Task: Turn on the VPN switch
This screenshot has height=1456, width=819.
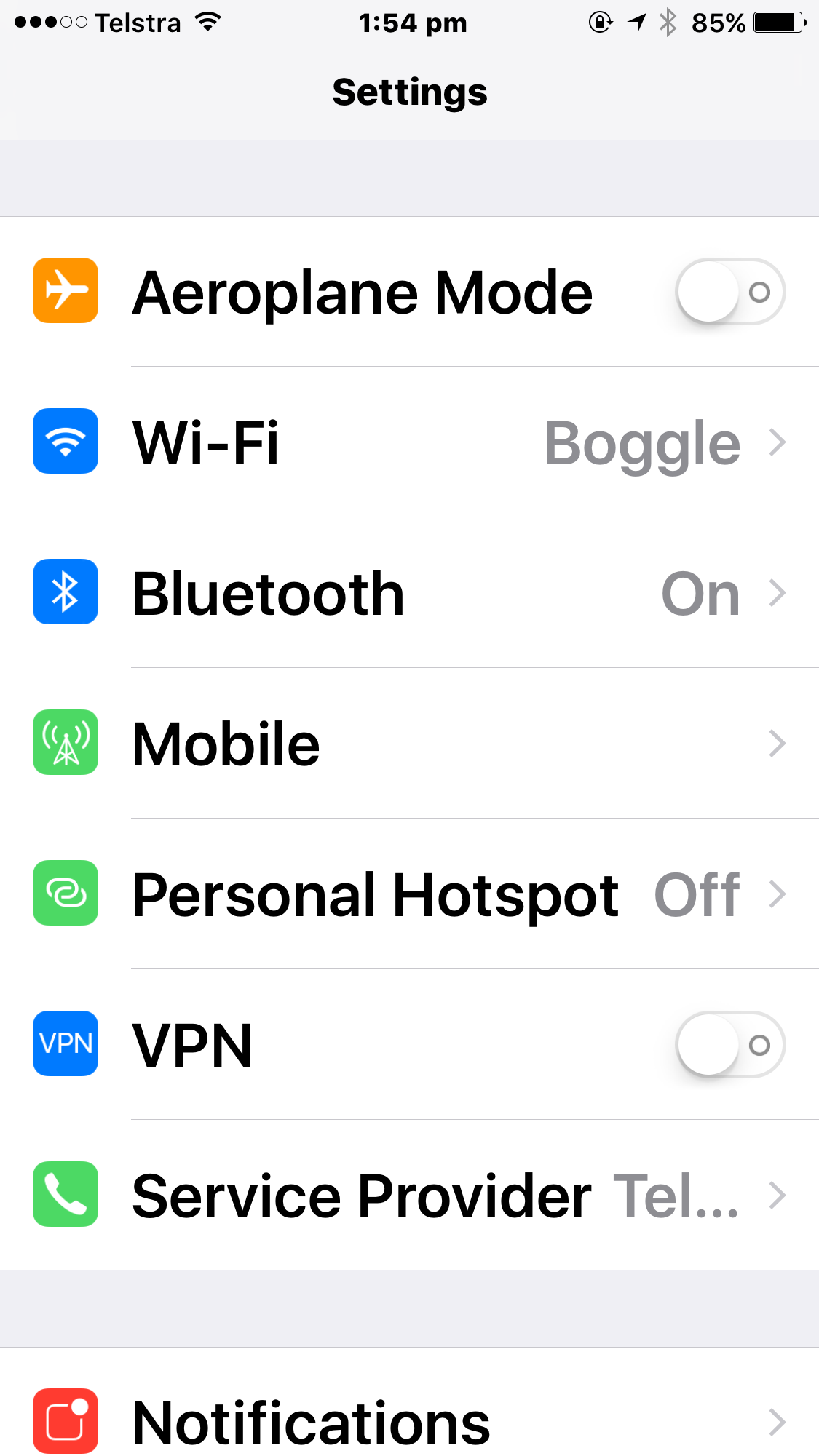Action: 730,1045
